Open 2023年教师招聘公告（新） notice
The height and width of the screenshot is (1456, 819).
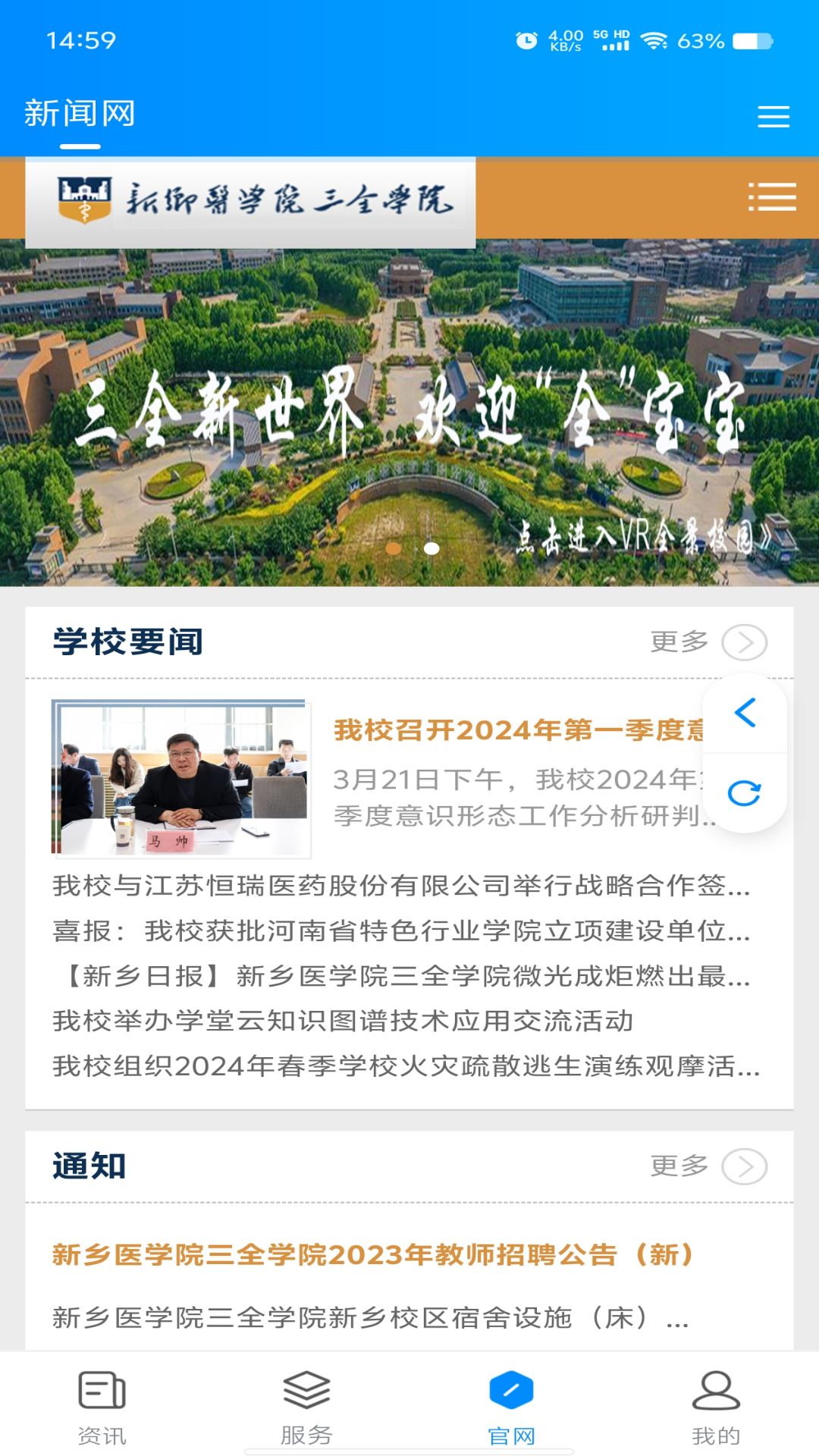point(373,1255)
